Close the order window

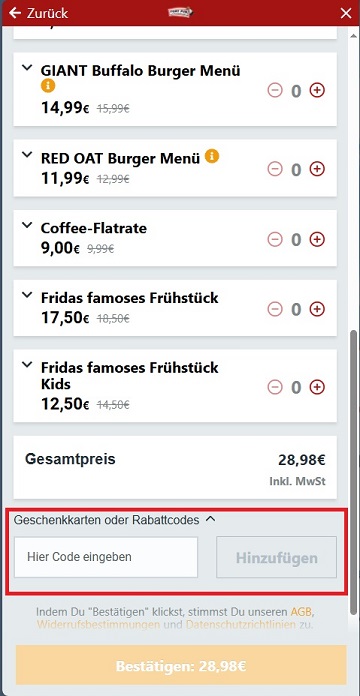pos(346,13)
